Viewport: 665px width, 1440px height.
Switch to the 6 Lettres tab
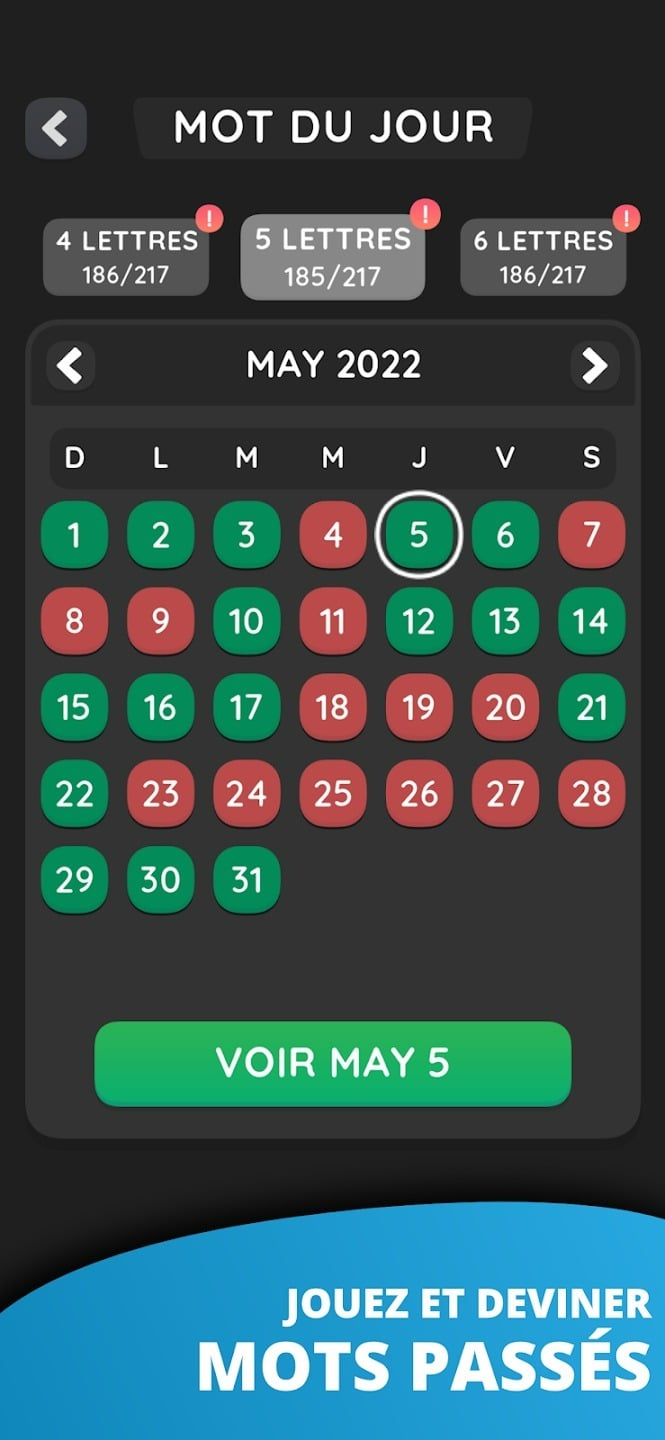tap(543, 257)
